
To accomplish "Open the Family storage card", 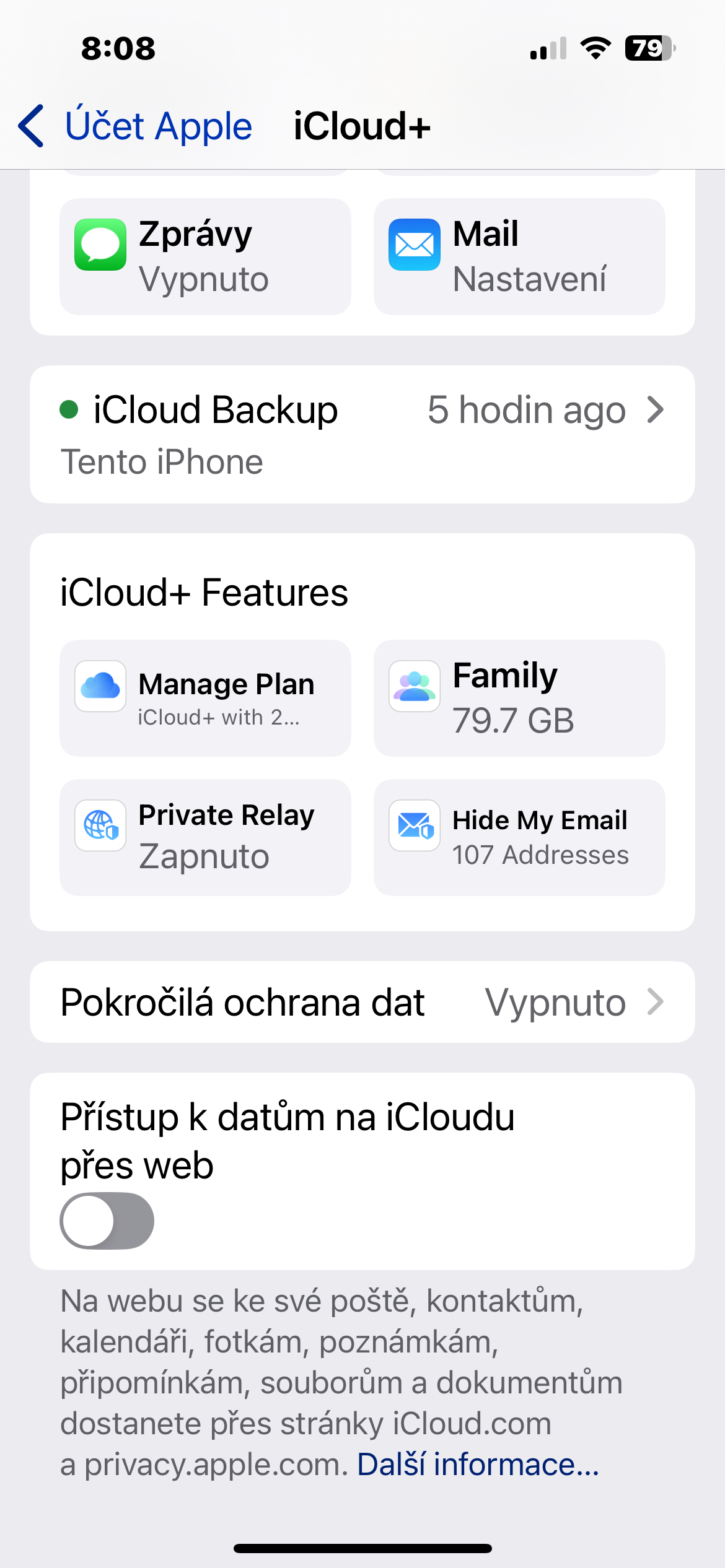I will click(519, 698).
